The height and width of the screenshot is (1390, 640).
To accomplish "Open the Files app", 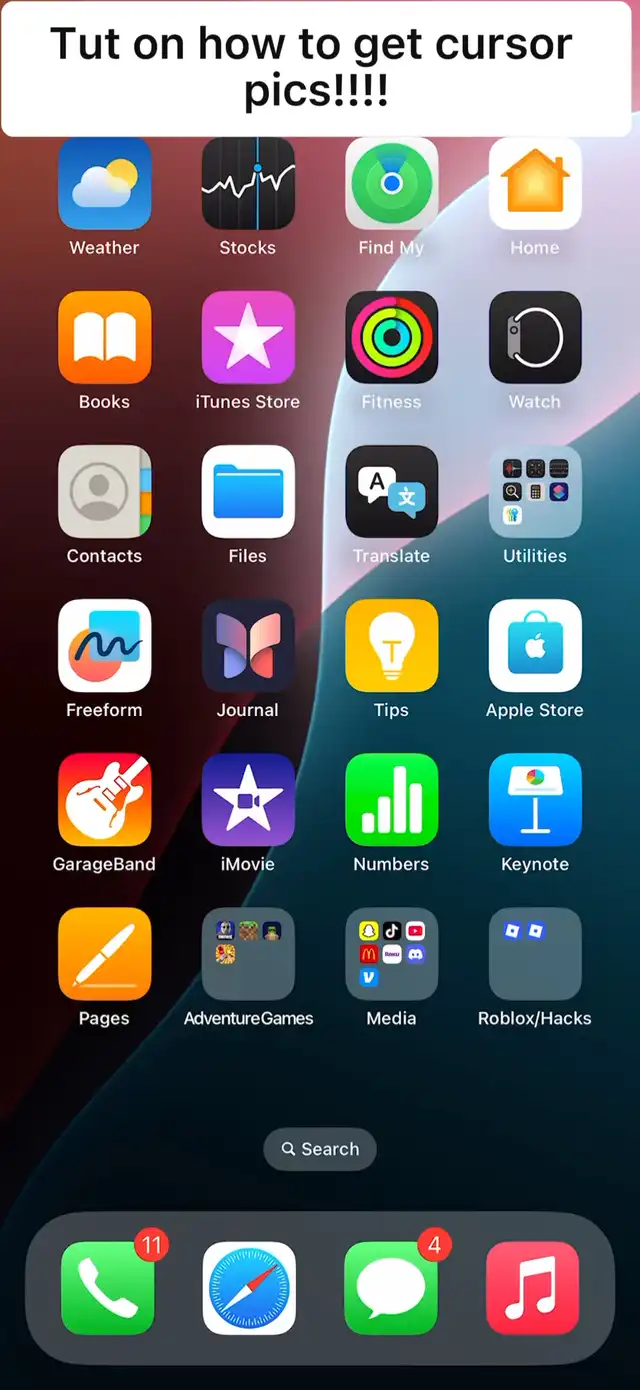I will click(248, 491).
